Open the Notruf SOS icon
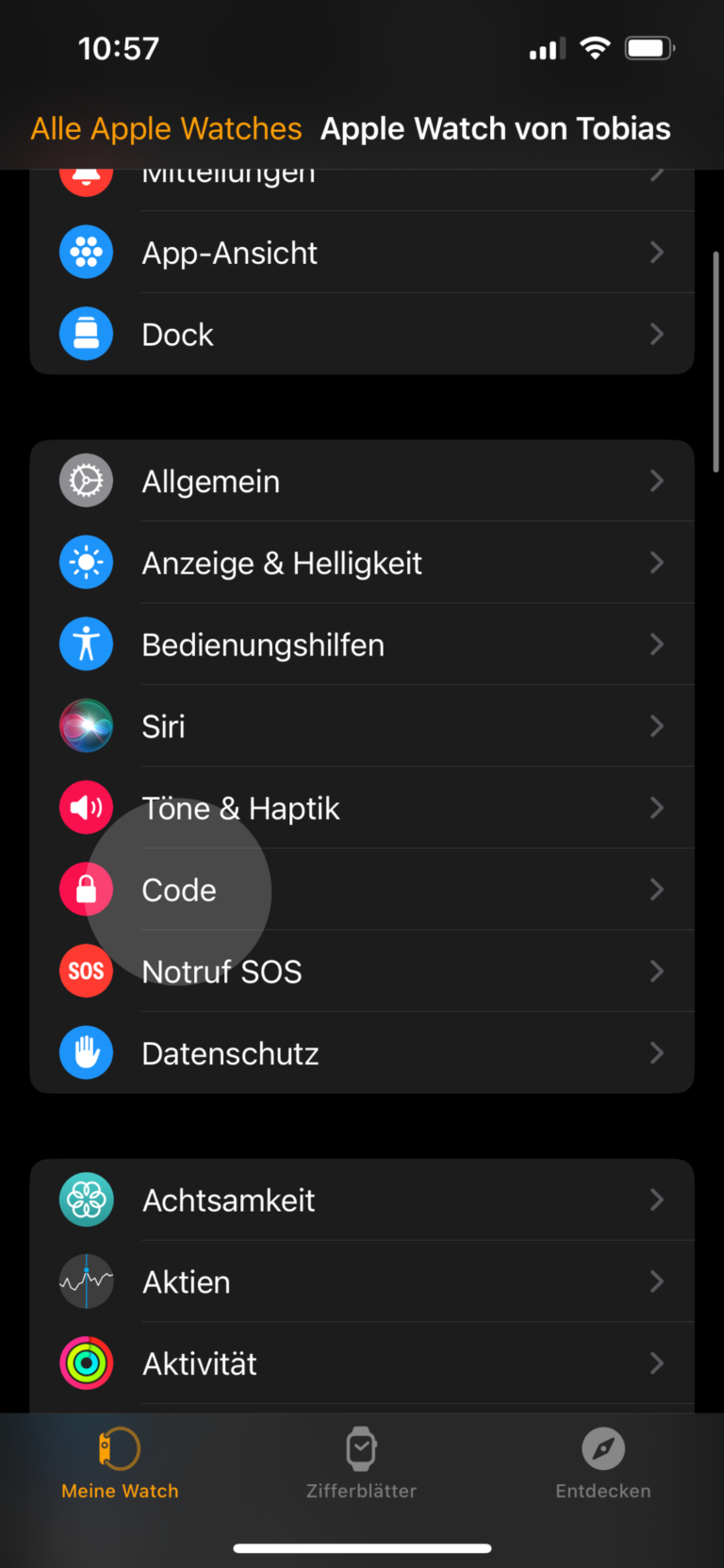The width and height of the screenshot is (724, 1568). coord(86,971)
